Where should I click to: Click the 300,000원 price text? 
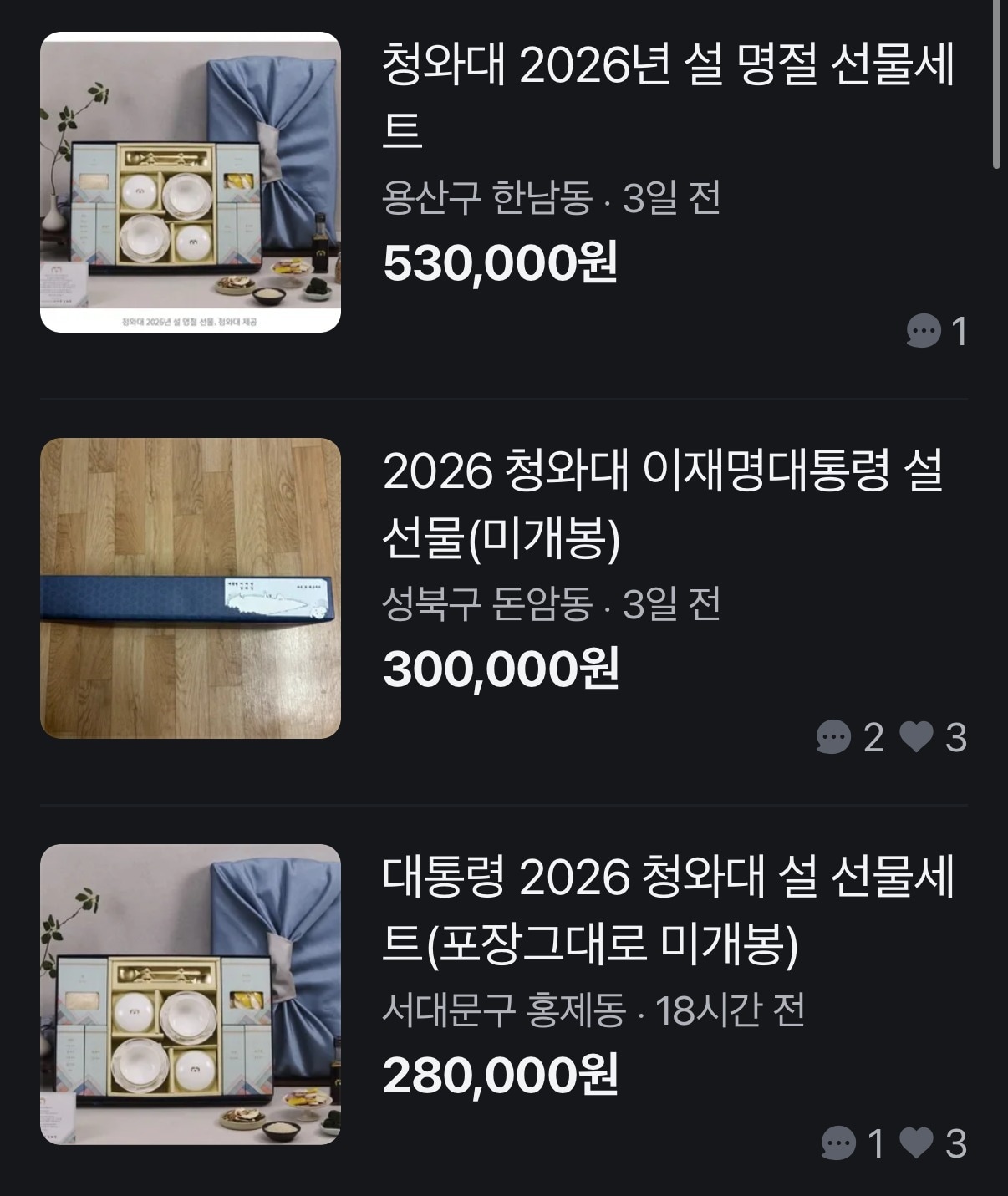pyautogui.click(x=500, y=669)
